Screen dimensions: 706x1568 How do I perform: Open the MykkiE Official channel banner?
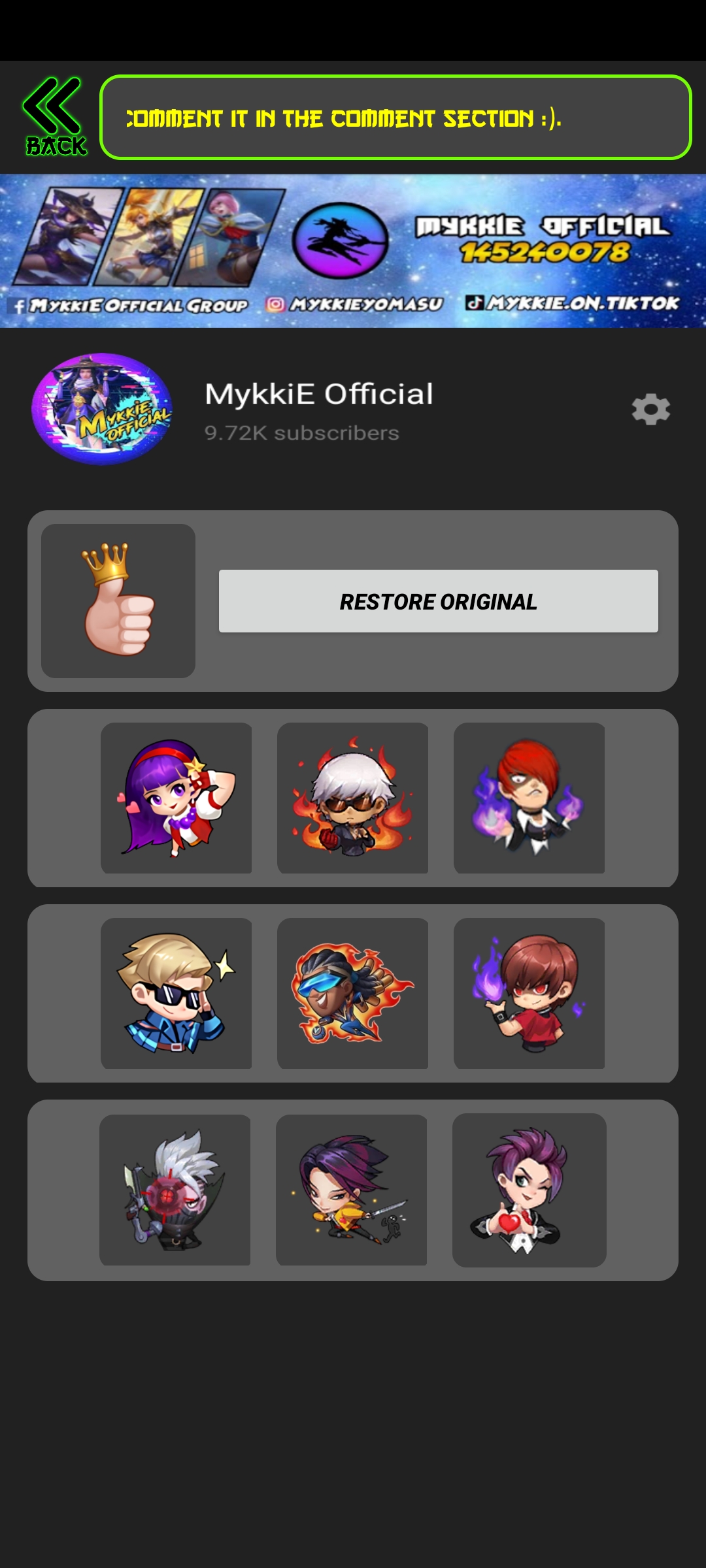pyautogui.click(x=353, y=251)
